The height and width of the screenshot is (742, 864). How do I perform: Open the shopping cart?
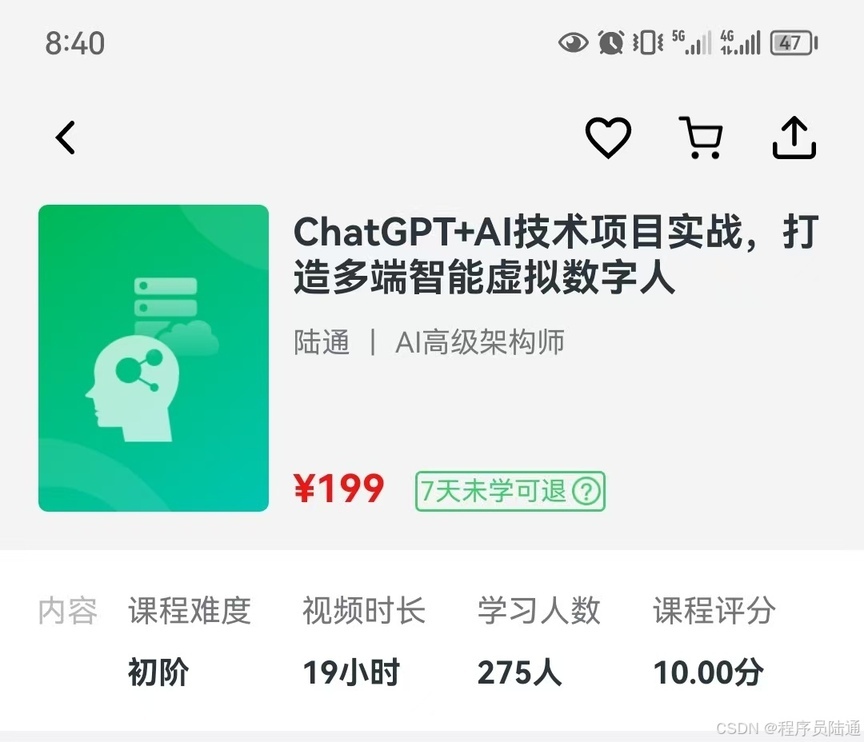point(701,138)
